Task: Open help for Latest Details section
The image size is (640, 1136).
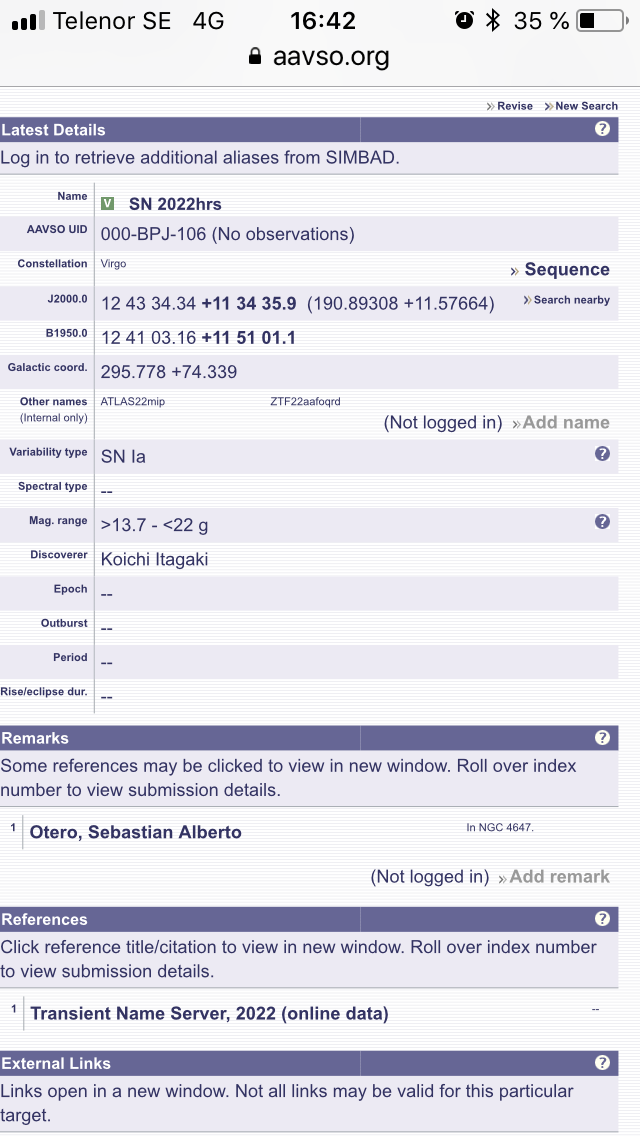Action: click(602, 129)
